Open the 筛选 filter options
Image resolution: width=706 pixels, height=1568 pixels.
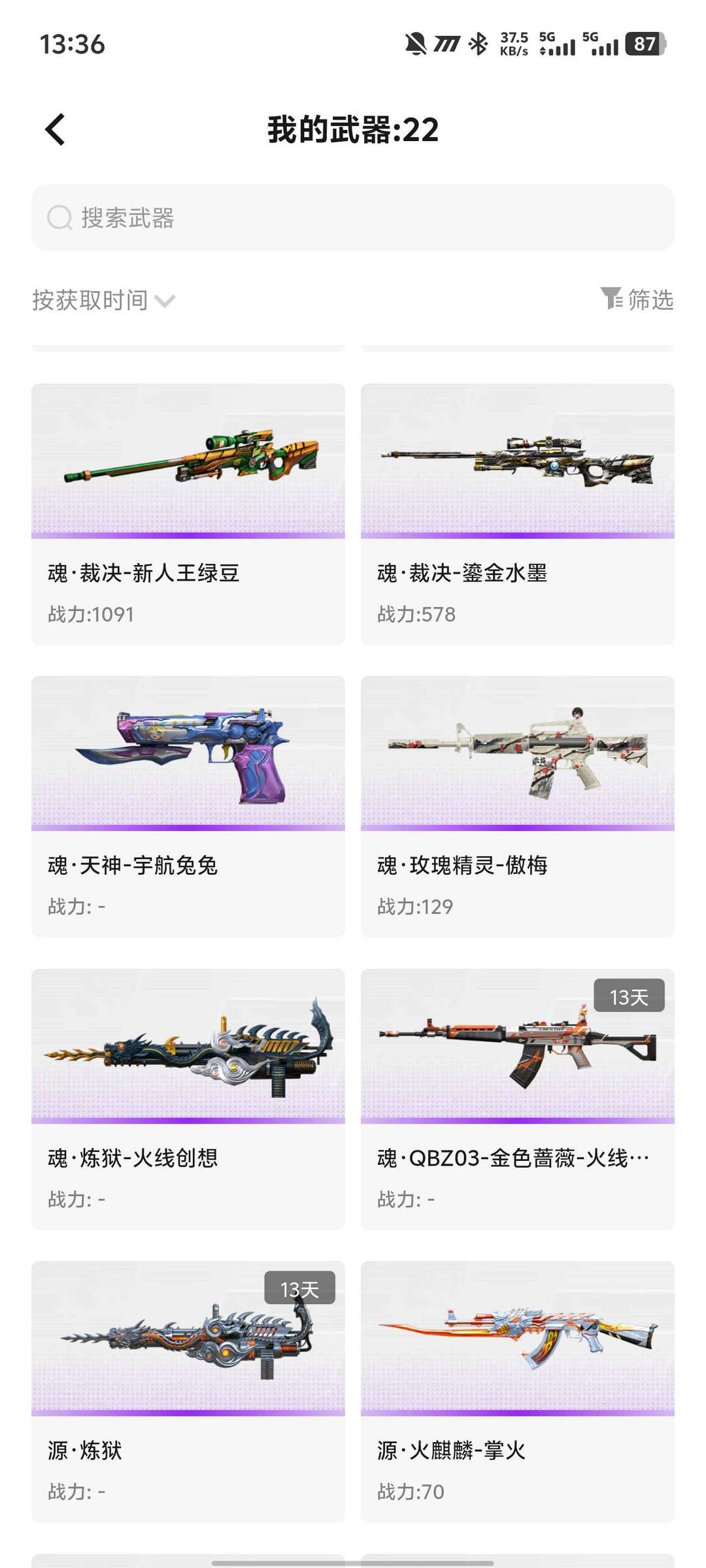(x=637, y=300)
